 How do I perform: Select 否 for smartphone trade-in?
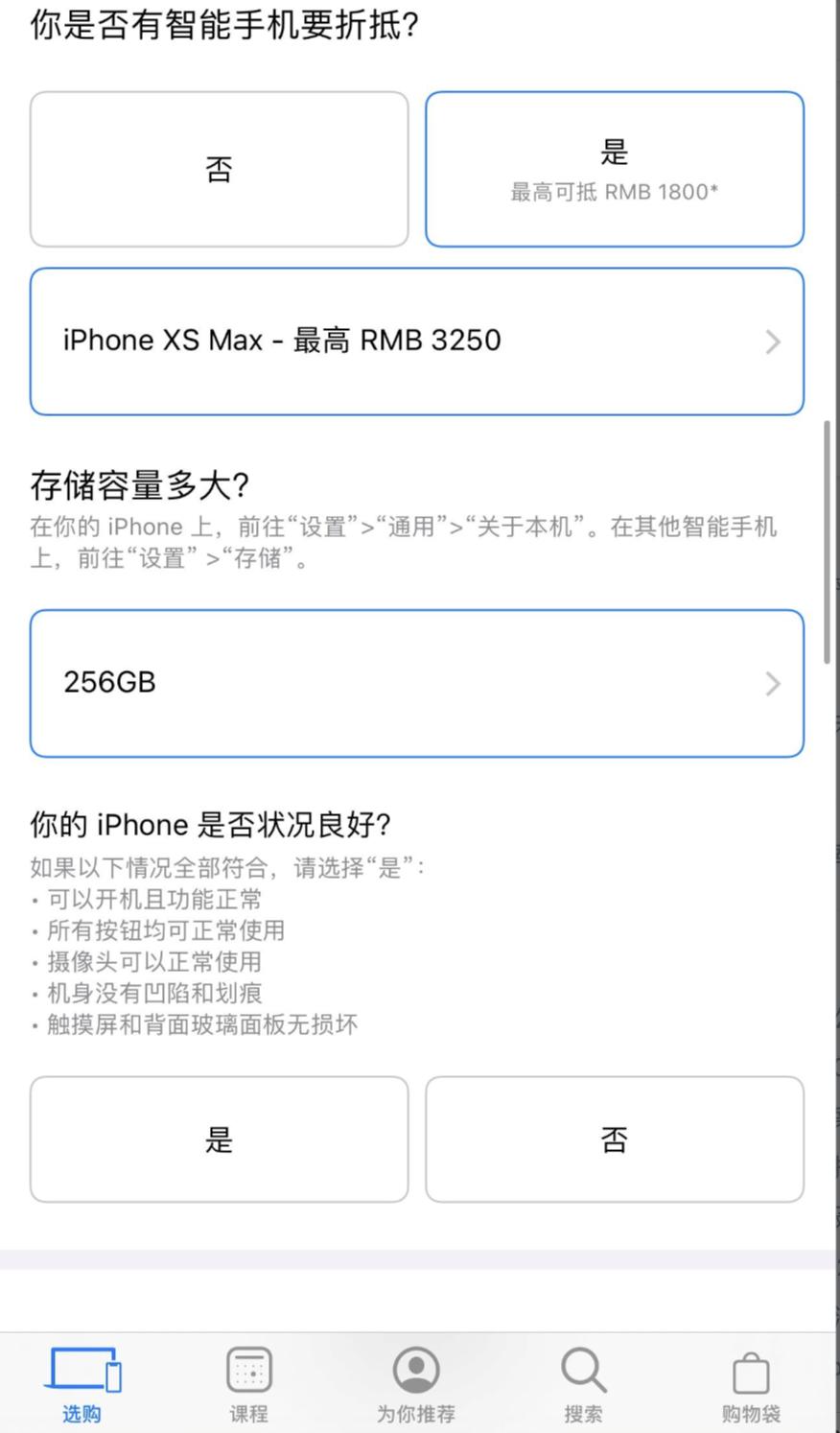click(x=219, y=170)
